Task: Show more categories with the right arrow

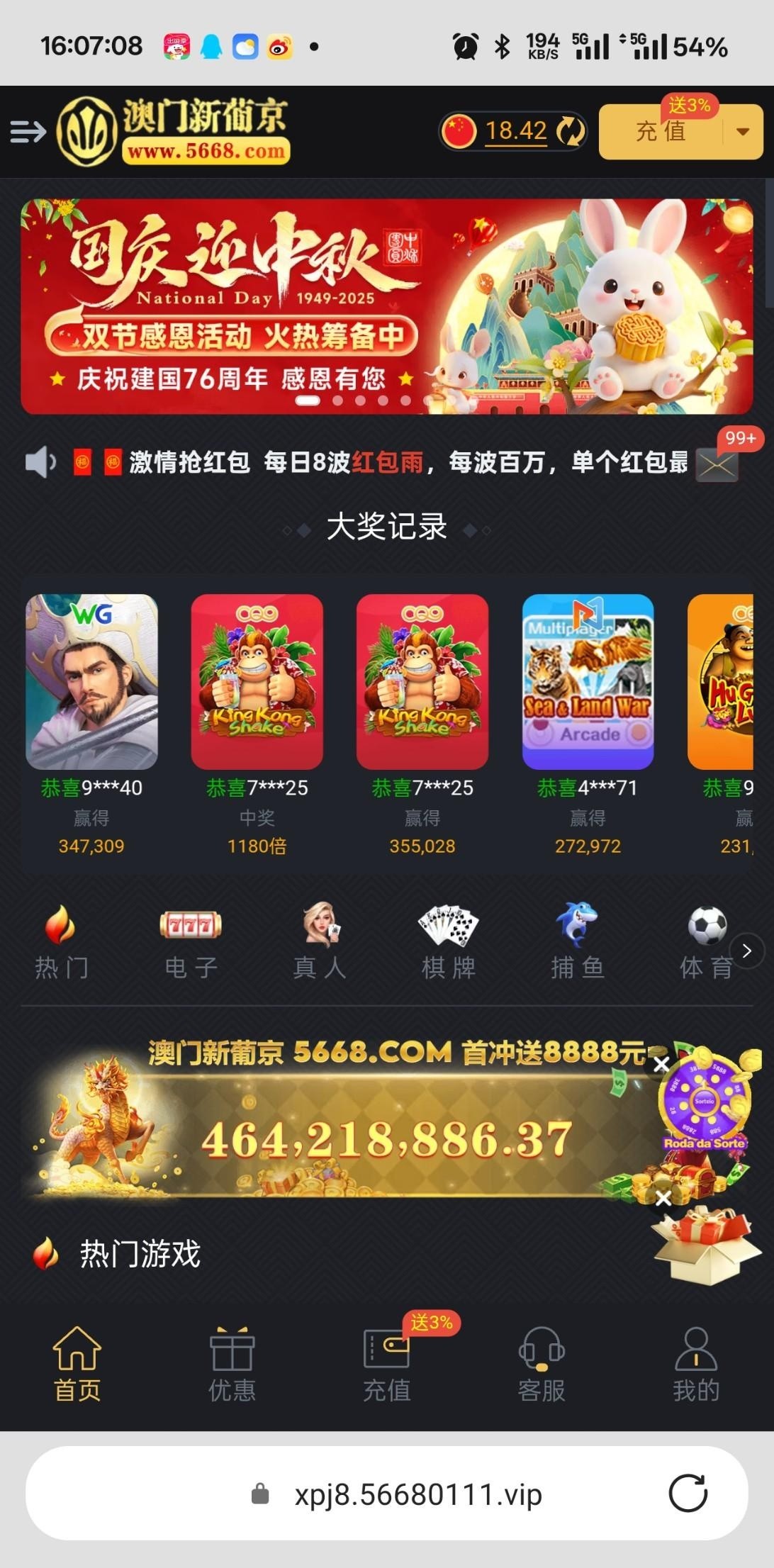Action: click(746, 951)
